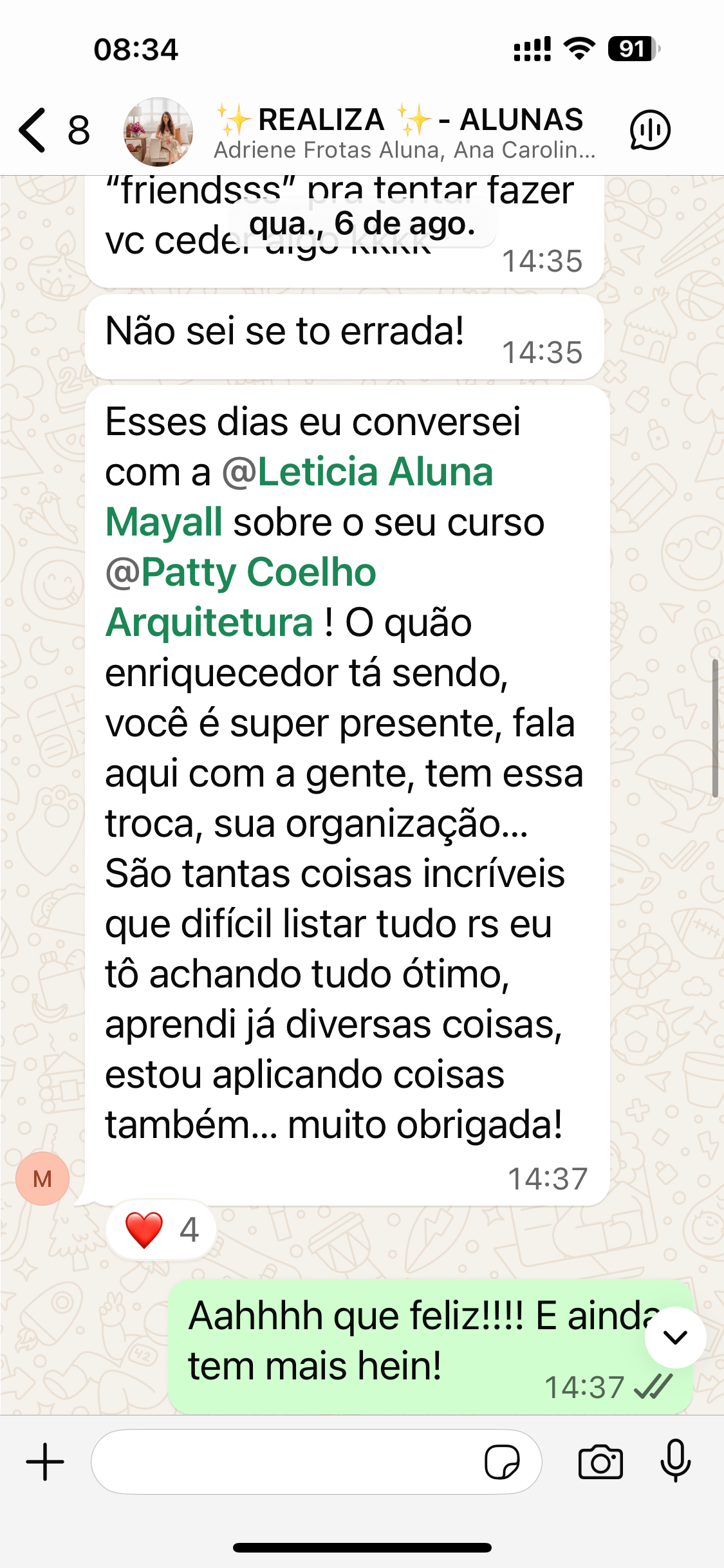Jump to the latest messages
724x1568 pixels.
point(675,1338)
